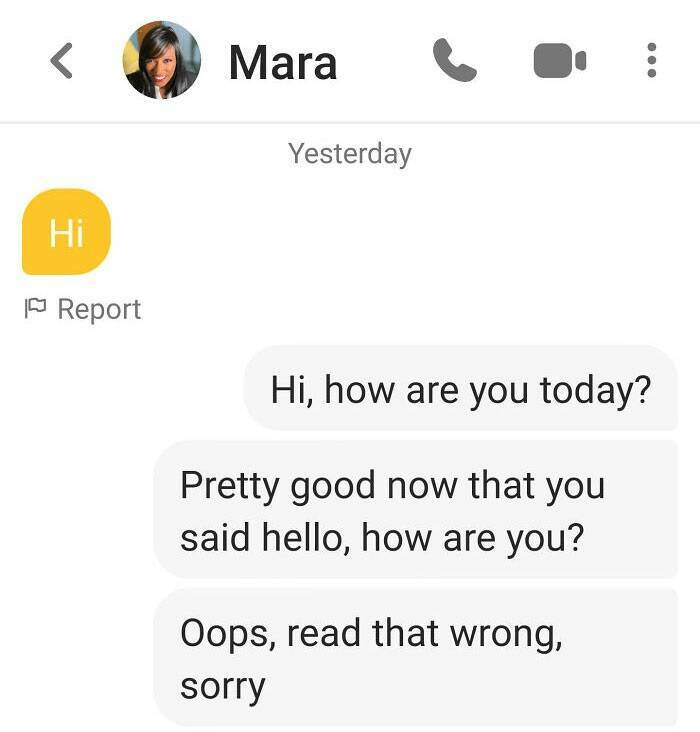
Task: Start a voice call with Mara
Action: (x=455, y=62)
